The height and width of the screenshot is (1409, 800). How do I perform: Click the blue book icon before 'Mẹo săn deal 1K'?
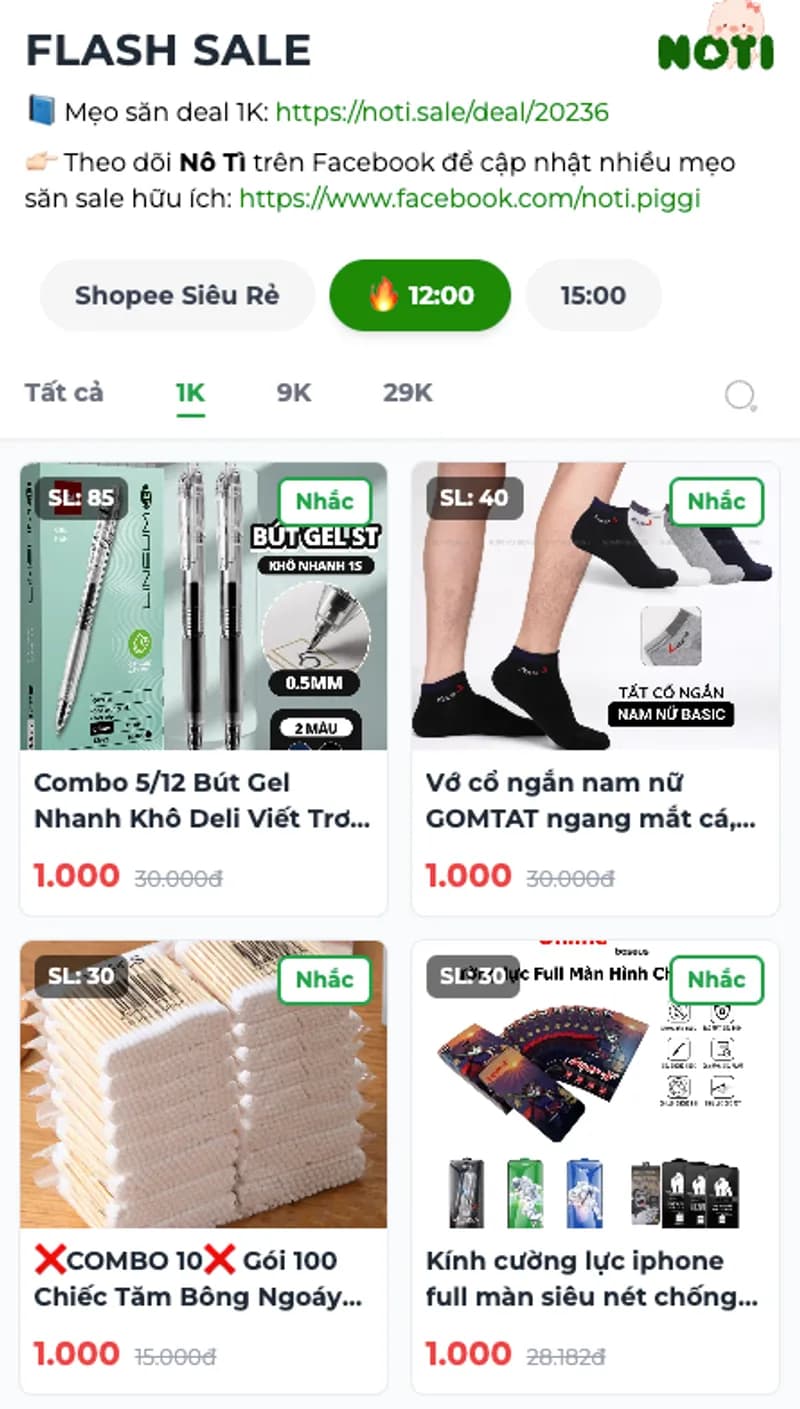coord(41,112)
